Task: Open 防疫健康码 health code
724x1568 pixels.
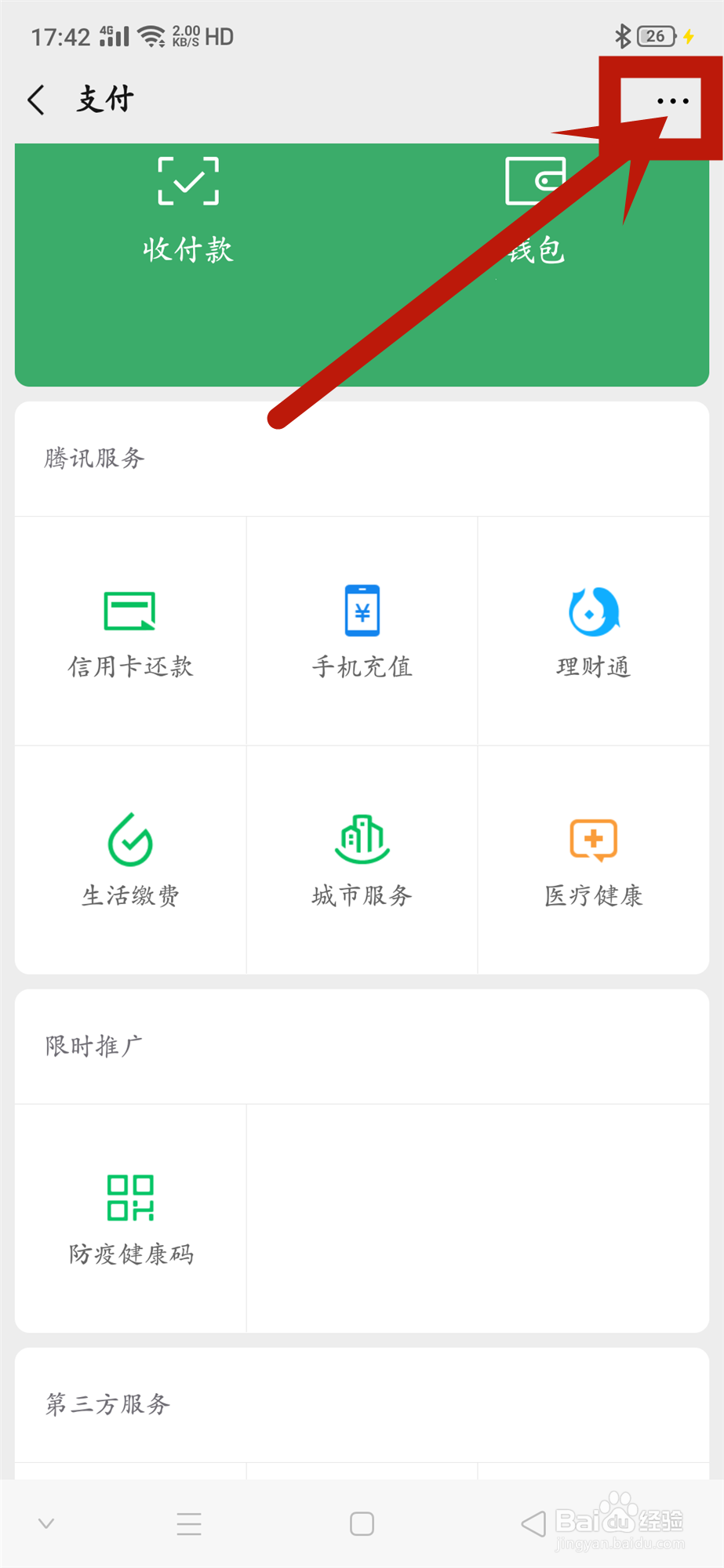Action: click(x=130, y=1218)
